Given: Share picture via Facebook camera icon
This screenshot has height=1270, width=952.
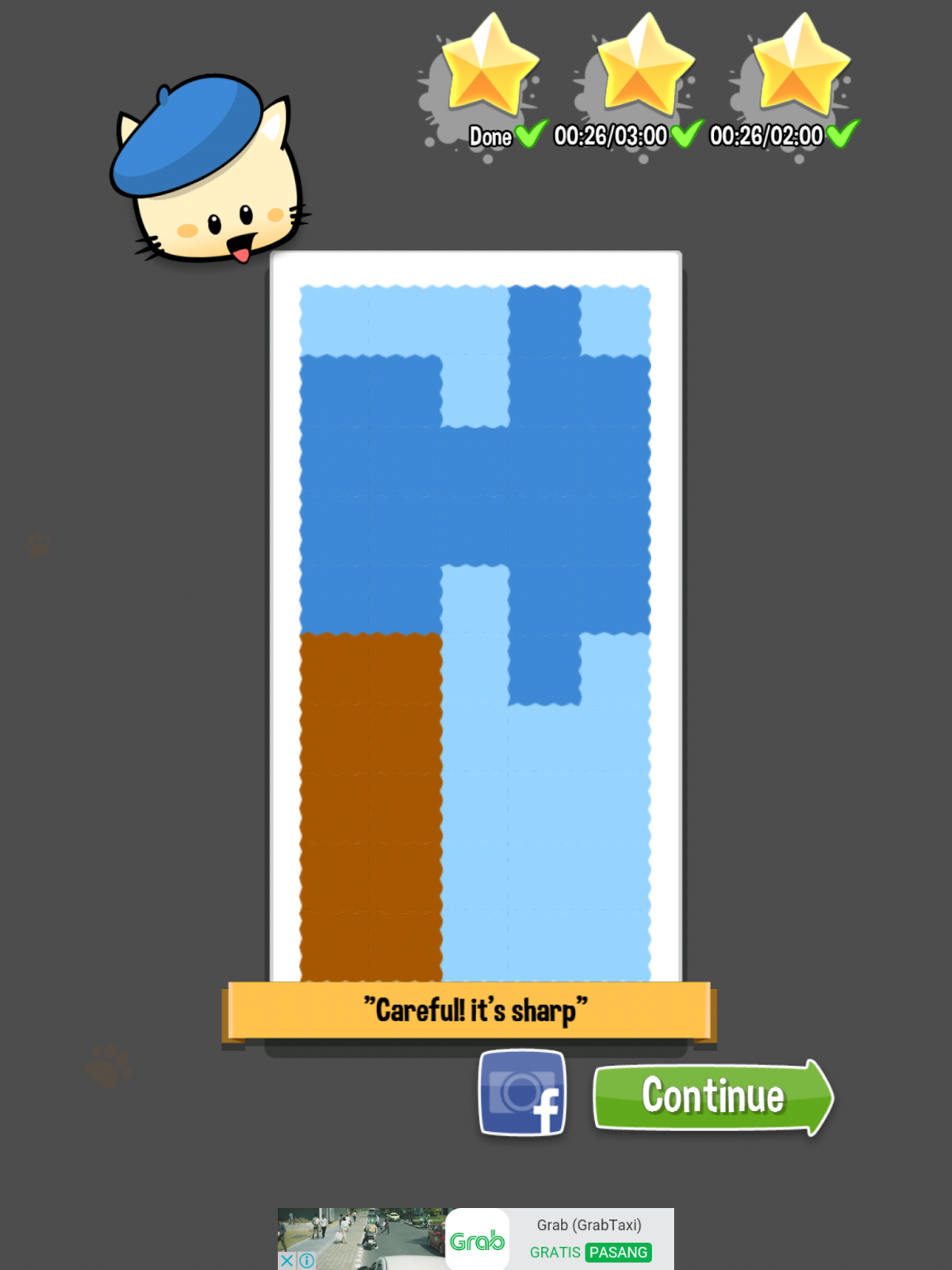Looking at the screenshot, I should pos(522,1094).
